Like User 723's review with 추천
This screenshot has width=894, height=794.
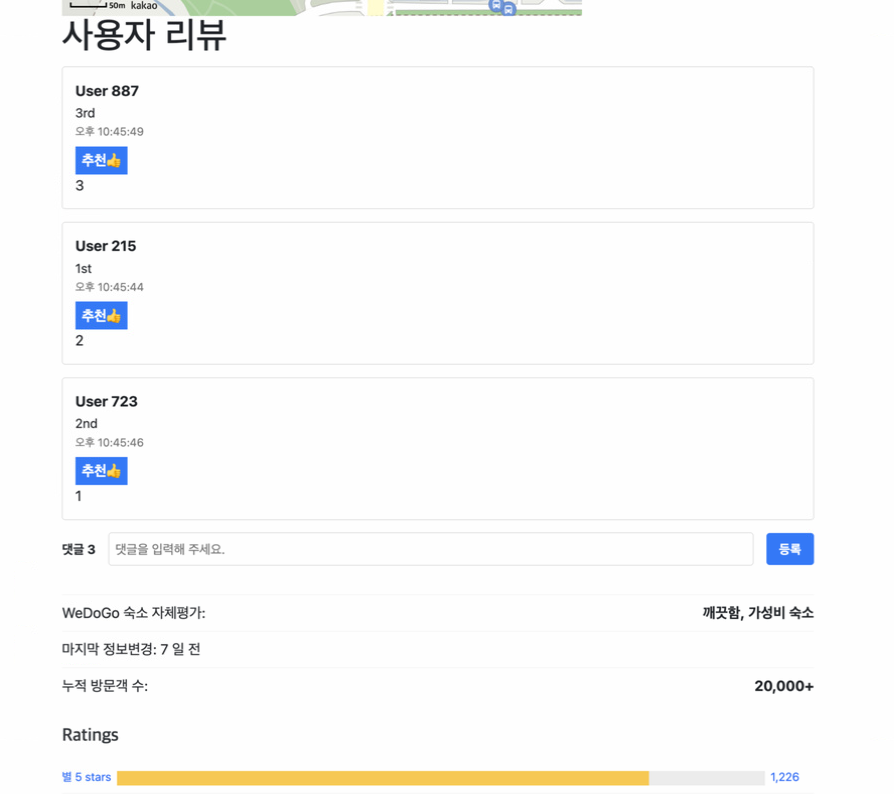[x=101, y=471]
